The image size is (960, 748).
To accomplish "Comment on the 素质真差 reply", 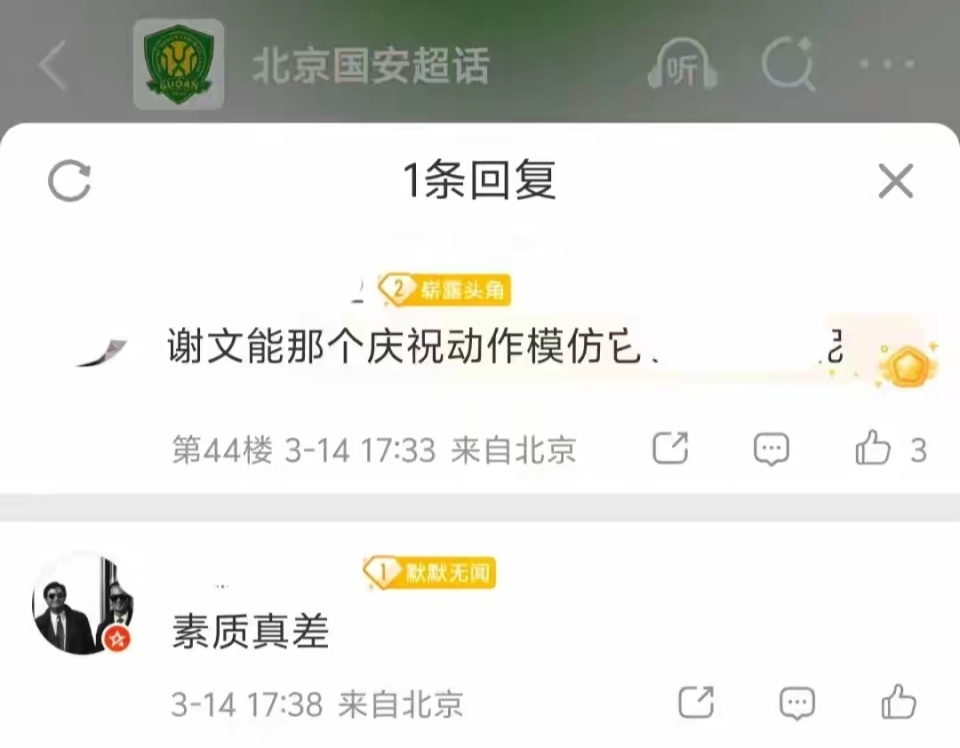I will point(797,703).
